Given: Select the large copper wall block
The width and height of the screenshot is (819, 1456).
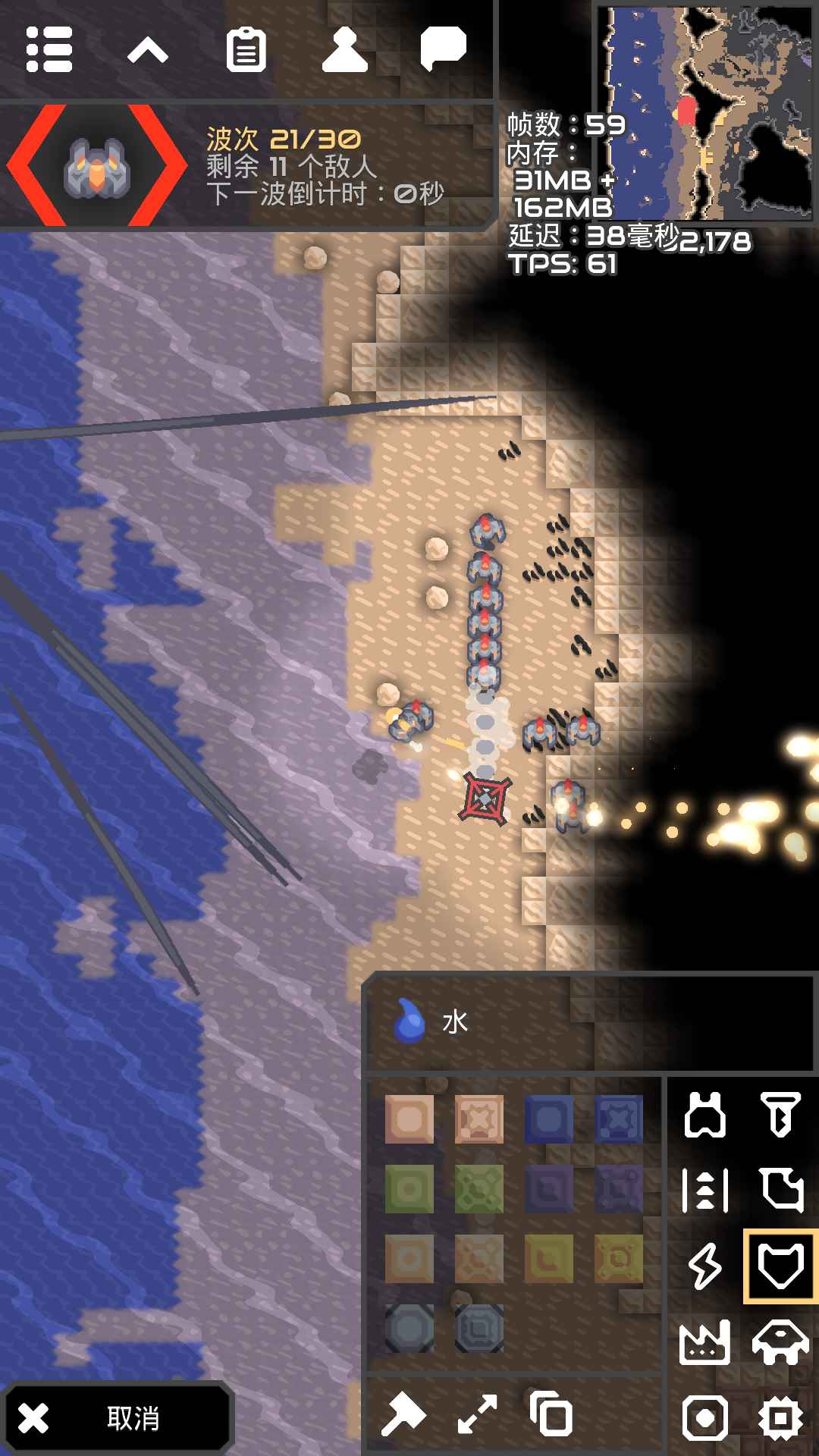Looking at the screenshot, I should [479, 1119].
